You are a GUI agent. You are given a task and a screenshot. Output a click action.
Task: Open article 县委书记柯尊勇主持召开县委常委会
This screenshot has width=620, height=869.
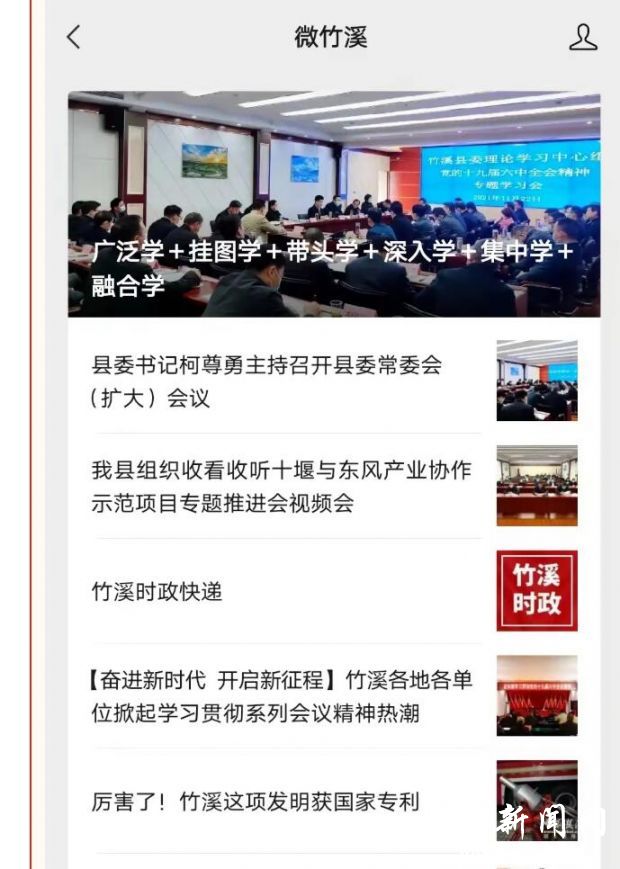(x=267, y=381)
